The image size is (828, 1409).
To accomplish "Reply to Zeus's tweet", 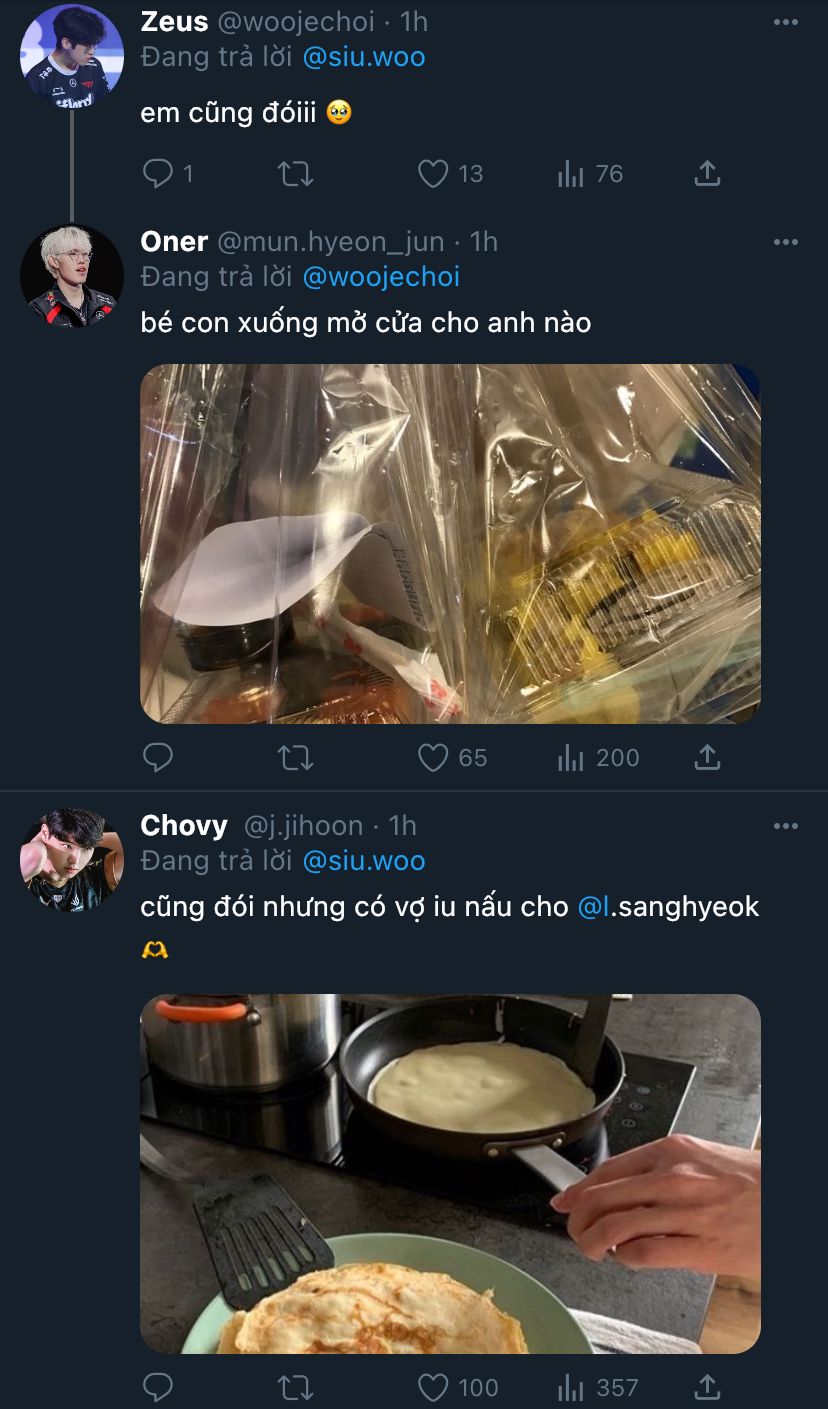I will coord(158,174).
